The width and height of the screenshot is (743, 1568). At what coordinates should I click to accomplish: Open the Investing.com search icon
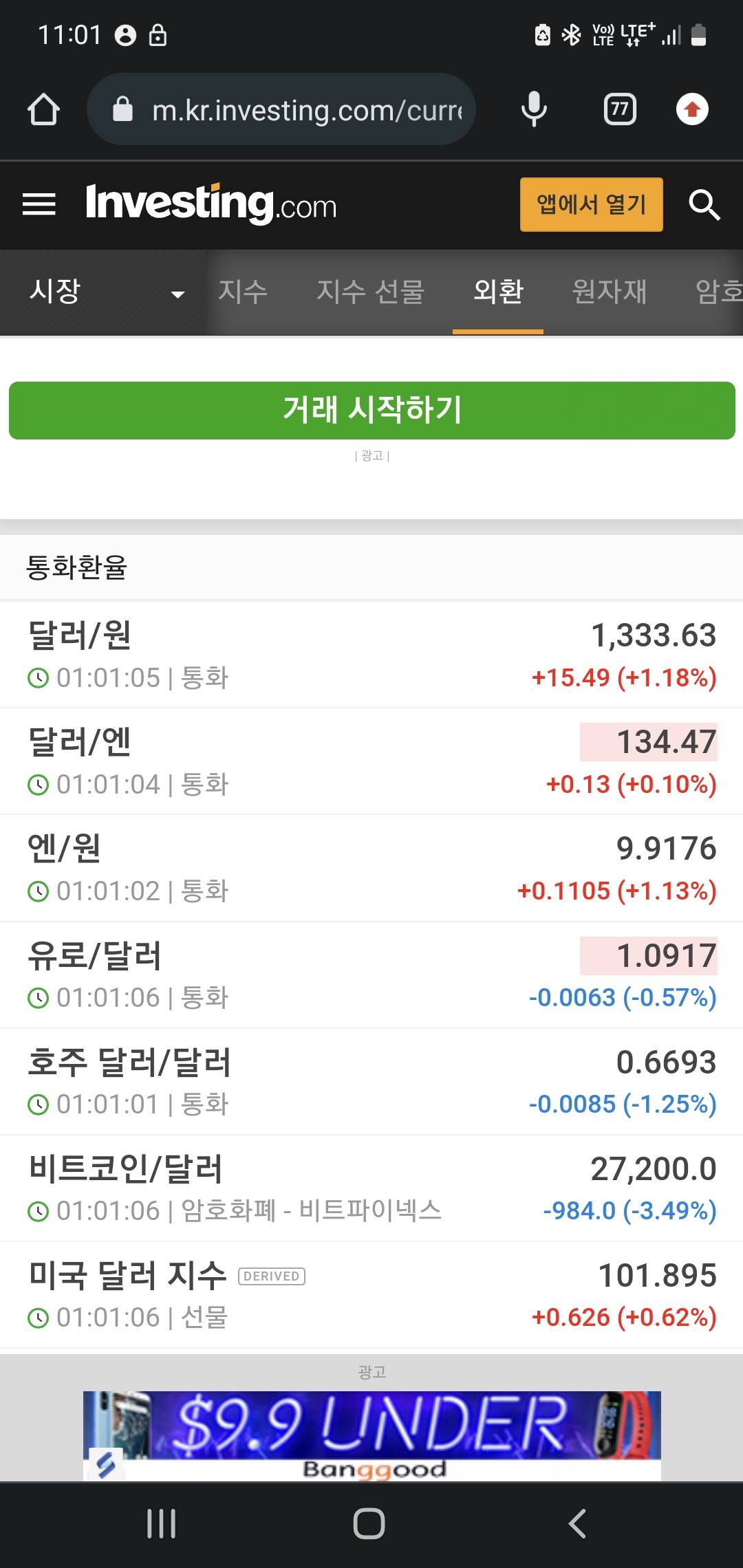[x=704, y=205]
